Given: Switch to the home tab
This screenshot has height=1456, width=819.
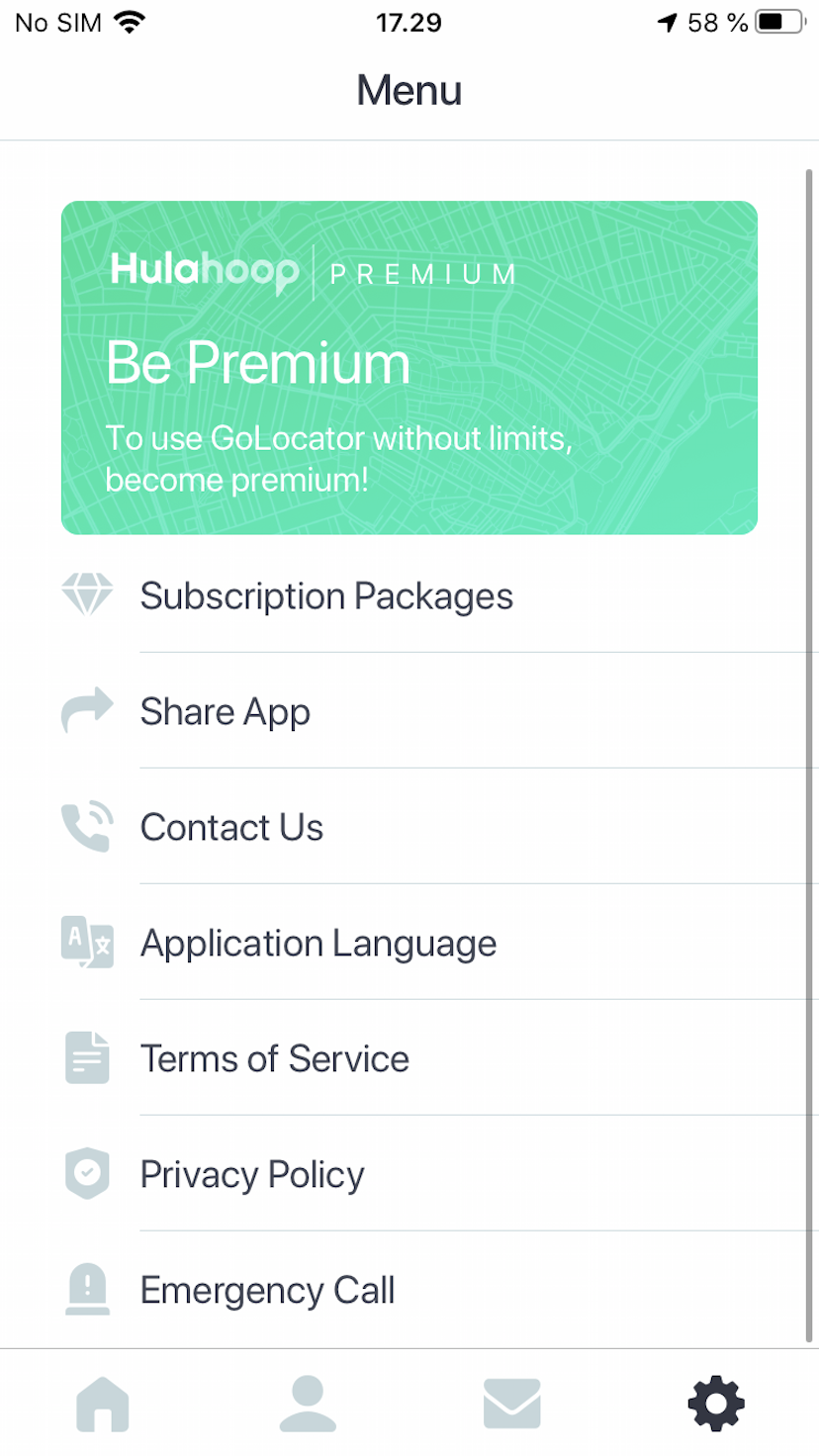Looking at the screenshot, I should pos(103,1404).
